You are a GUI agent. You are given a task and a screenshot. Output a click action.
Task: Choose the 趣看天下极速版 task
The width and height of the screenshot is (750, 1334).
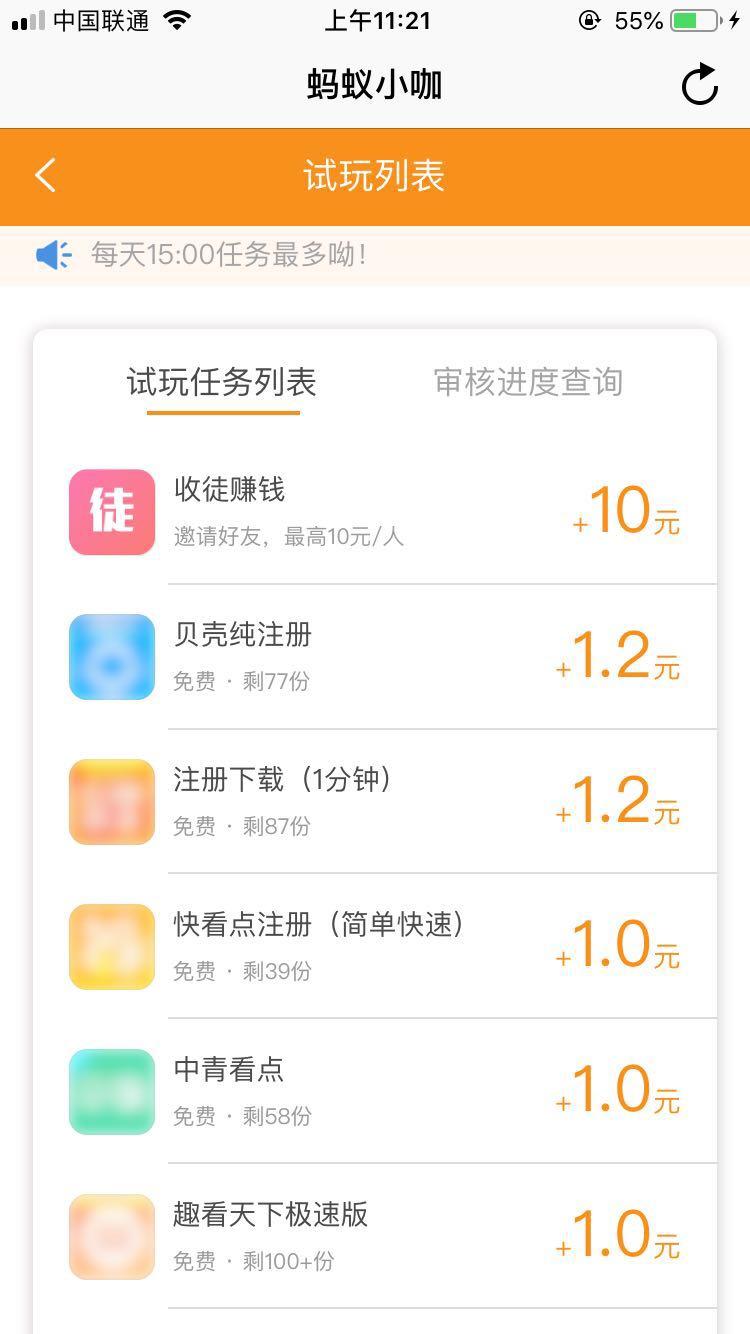(x=375, y=1237)
